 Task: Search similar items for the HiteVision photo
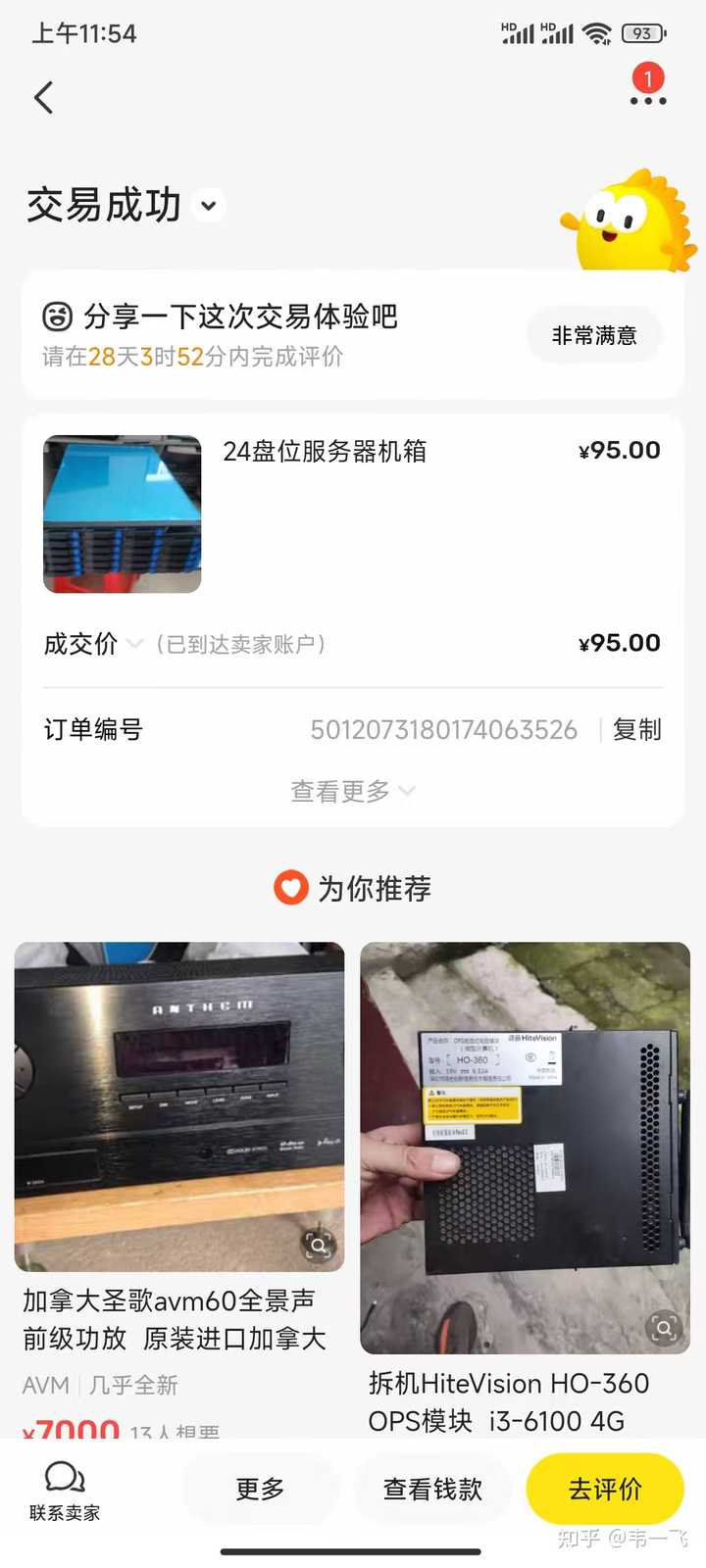(664, 1328)
